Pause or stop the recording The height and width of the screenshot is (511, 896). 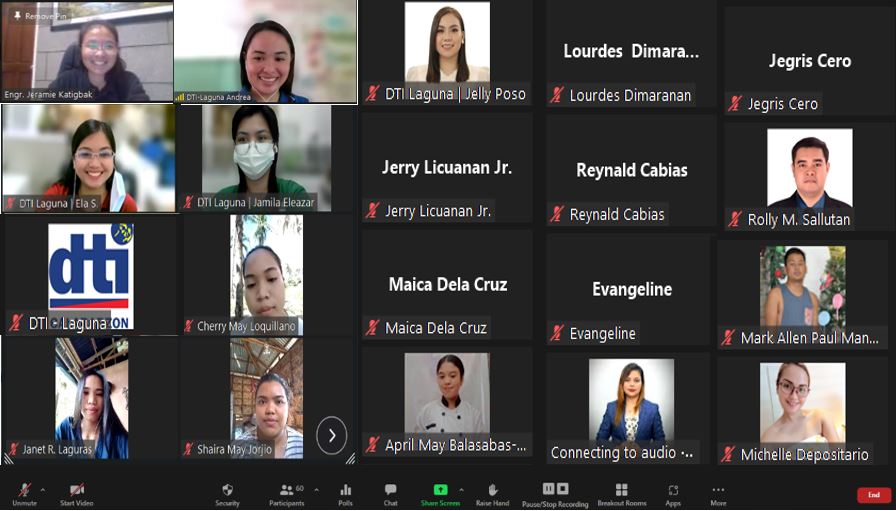point(556,493)
